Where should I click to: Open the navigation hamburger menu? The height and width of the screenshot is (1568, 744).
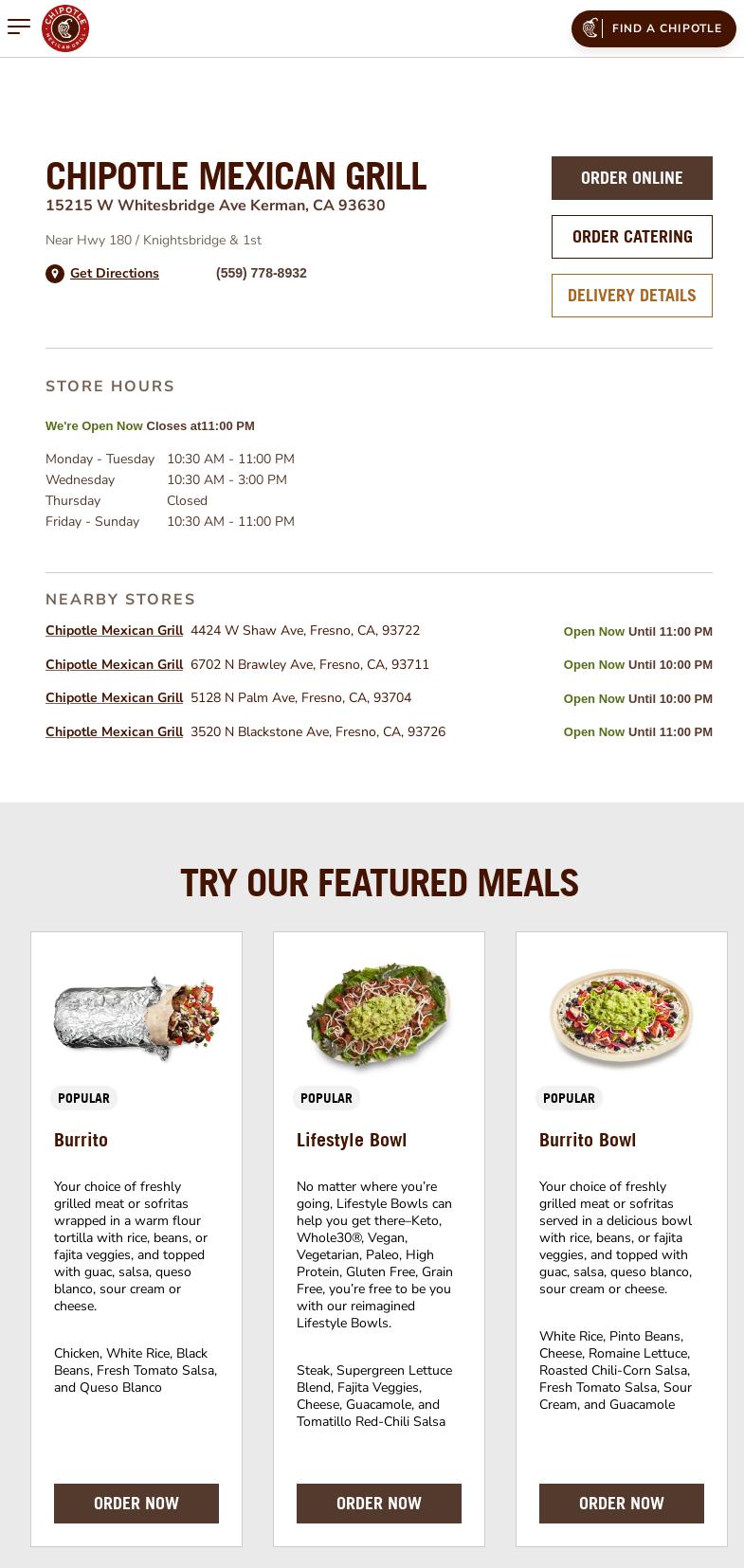click(x=19, y=27)
